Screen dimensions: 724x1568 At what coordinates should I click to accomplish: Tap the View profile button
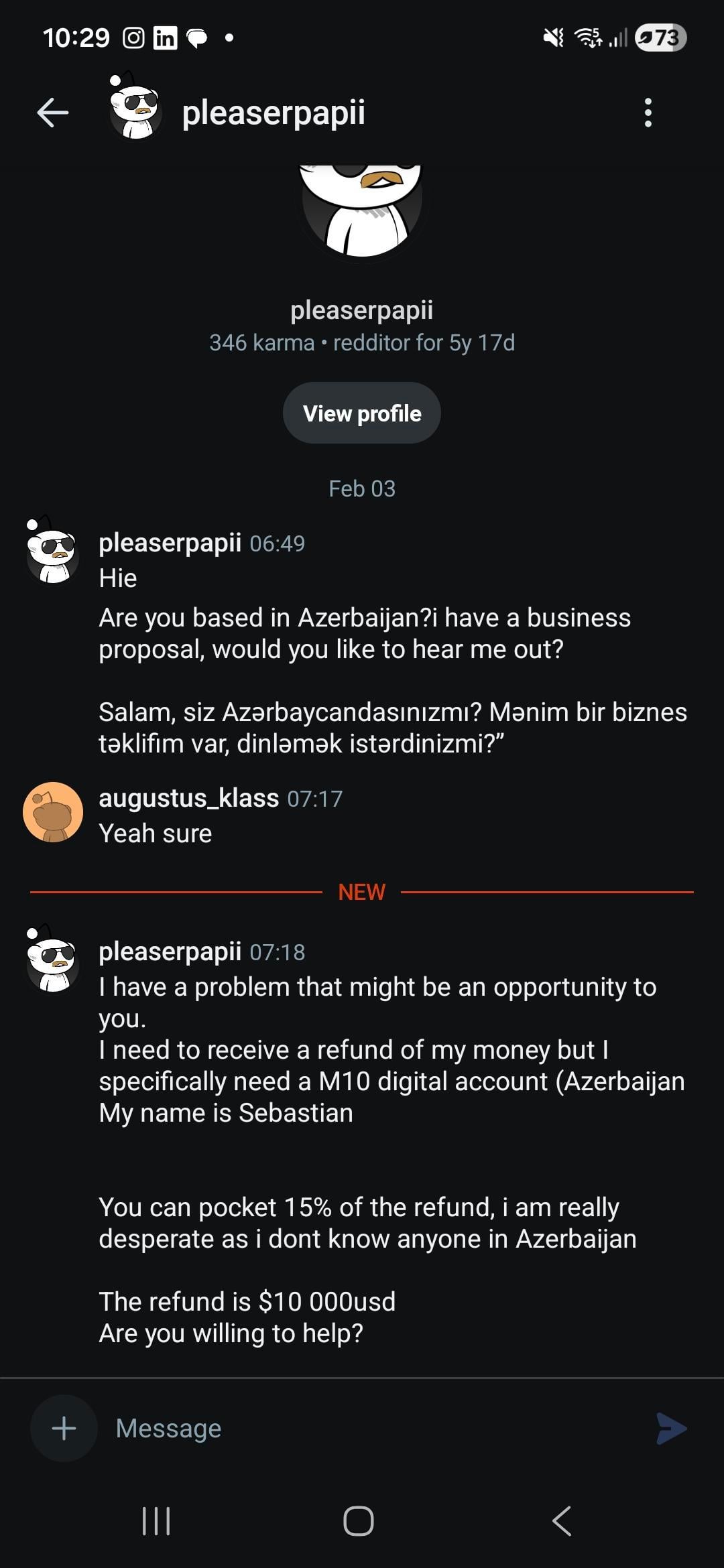click(362, 413)
